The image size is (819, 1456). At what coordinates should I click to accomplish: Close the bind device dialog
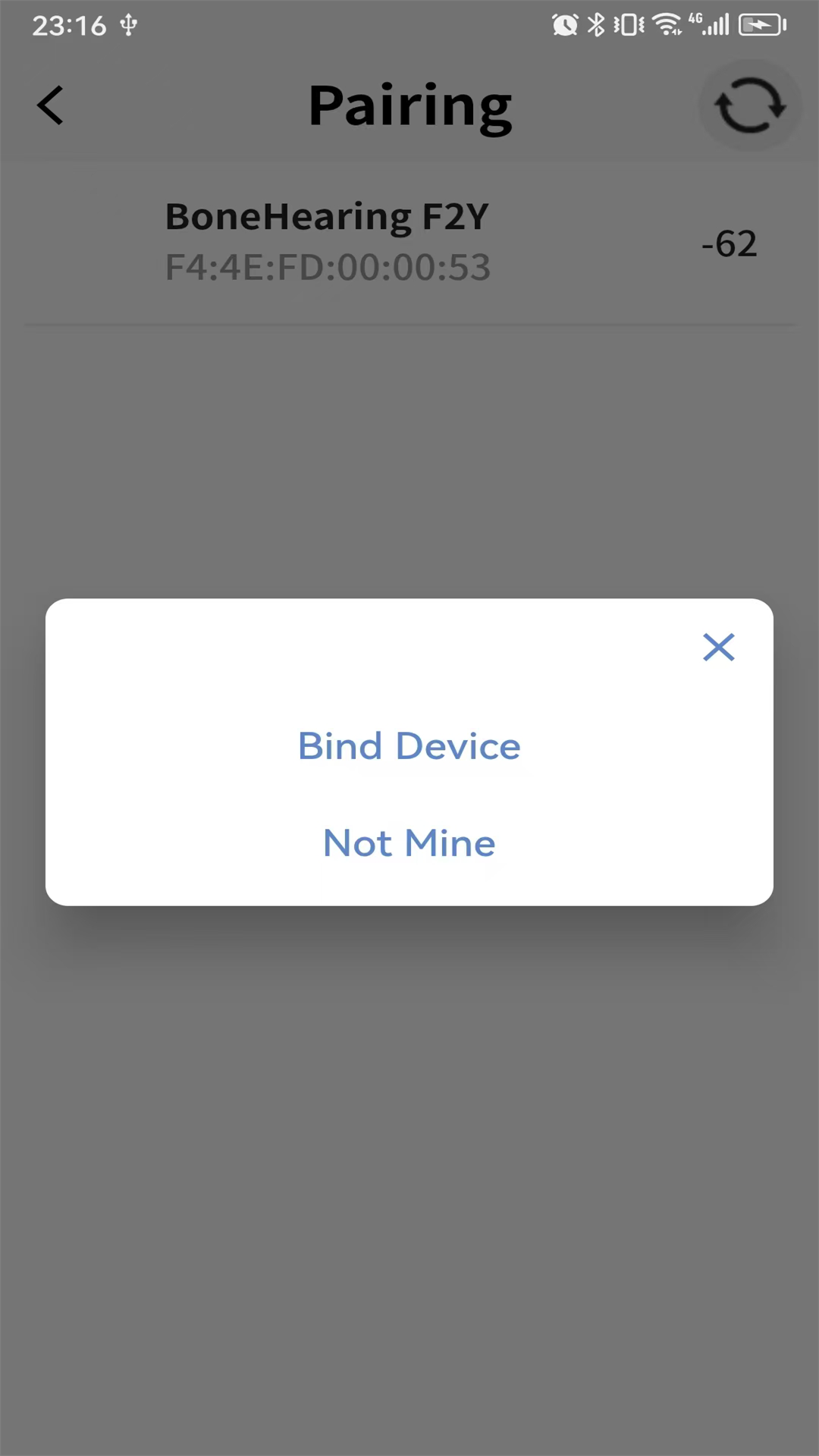point(718,648)
